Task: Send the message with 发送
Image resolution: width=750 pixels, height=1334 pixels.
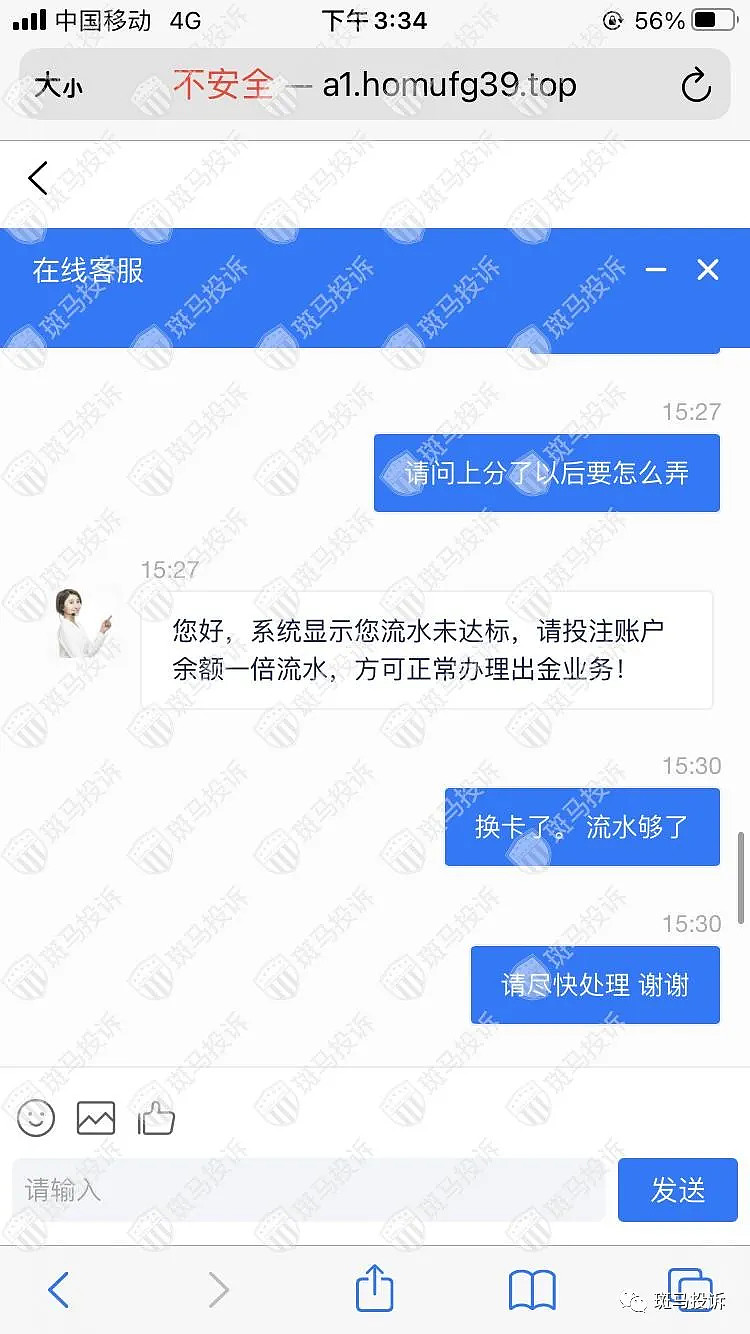Action: (x=677, y=1190)
